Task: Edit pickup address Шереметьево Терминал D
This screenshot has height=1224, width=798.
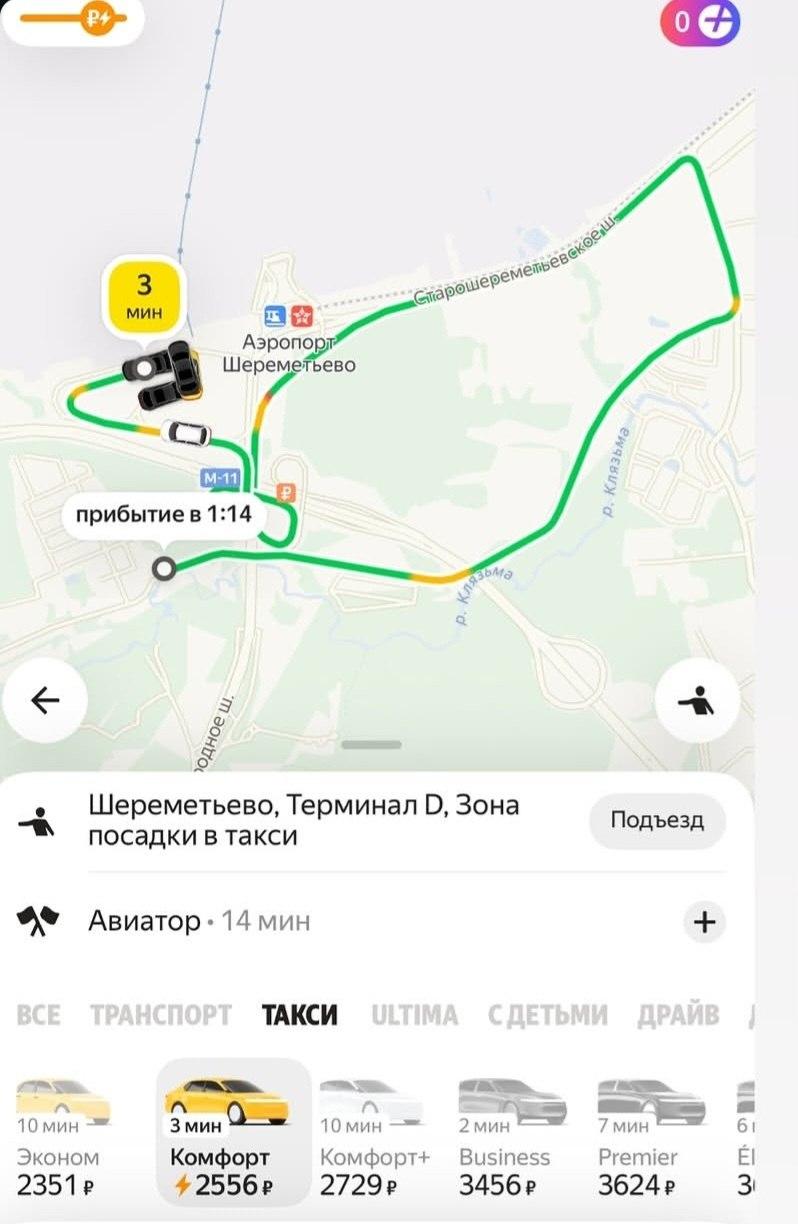Action: (304, 820)
